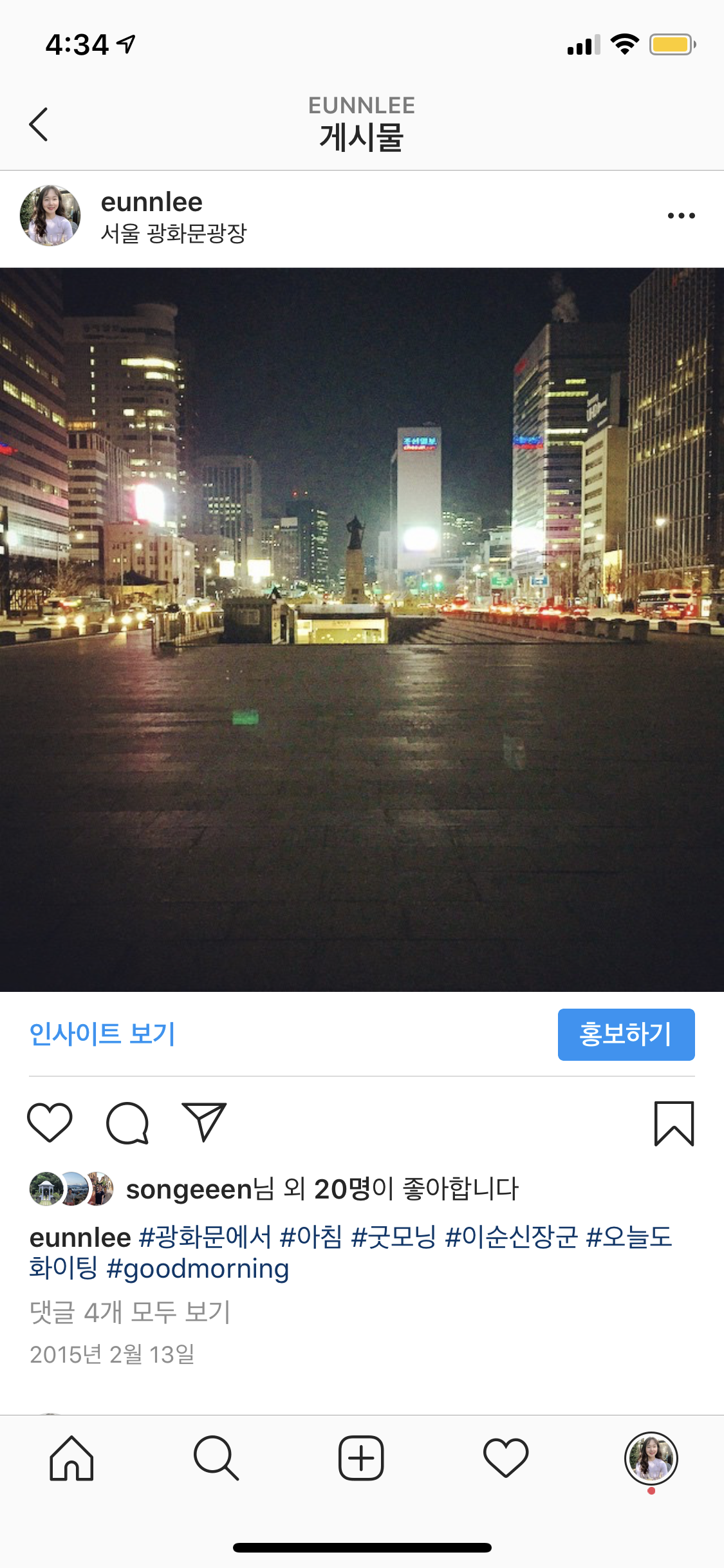Tap eunnlee's profile picture at the top

click(50, 216)
